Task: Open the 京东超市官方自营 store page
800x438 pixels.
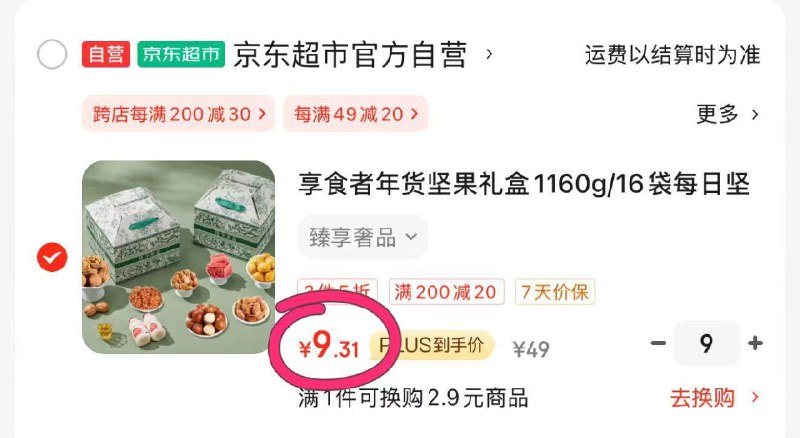Action: 351,55
